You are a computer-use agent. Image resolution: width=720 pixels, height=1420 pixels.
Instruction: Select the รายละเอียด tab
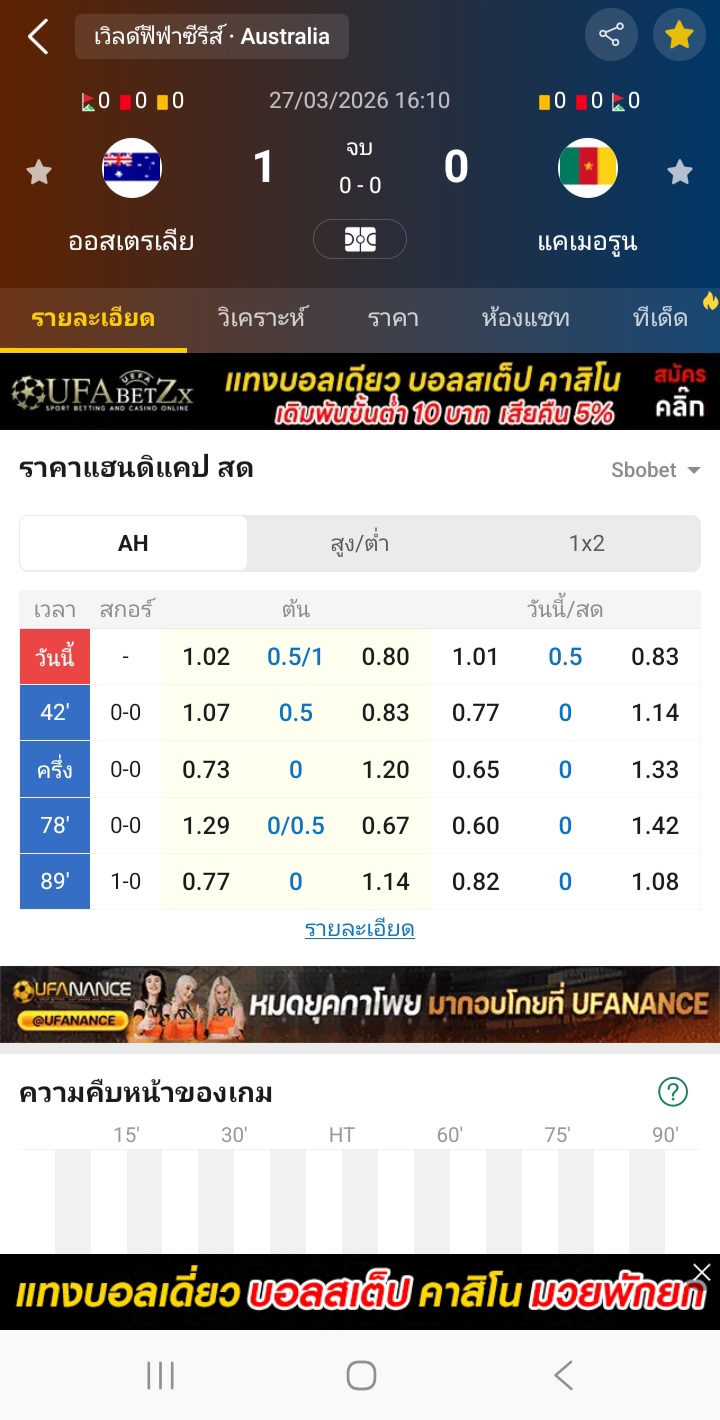point(93,319)
